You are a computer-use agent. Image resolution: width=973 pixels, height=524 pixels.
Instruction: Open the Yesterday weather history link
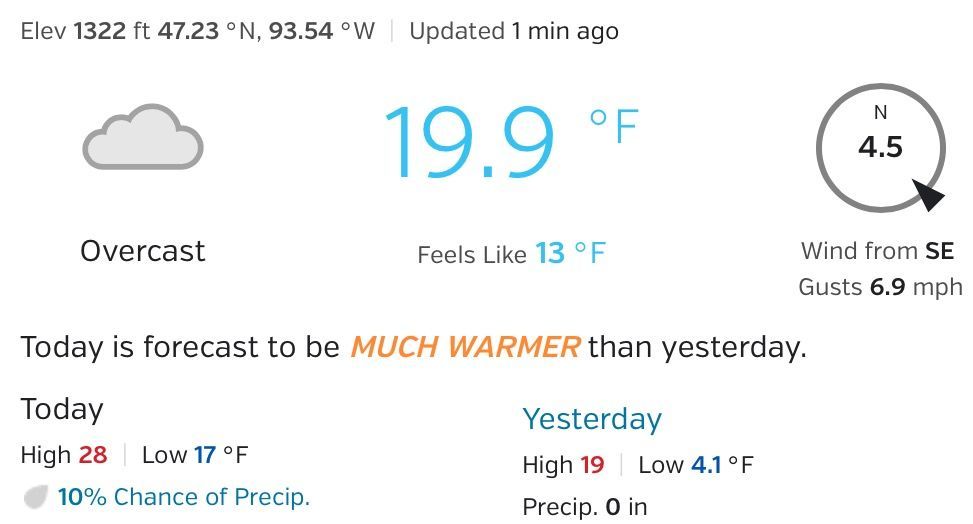[x=592, y=419]
